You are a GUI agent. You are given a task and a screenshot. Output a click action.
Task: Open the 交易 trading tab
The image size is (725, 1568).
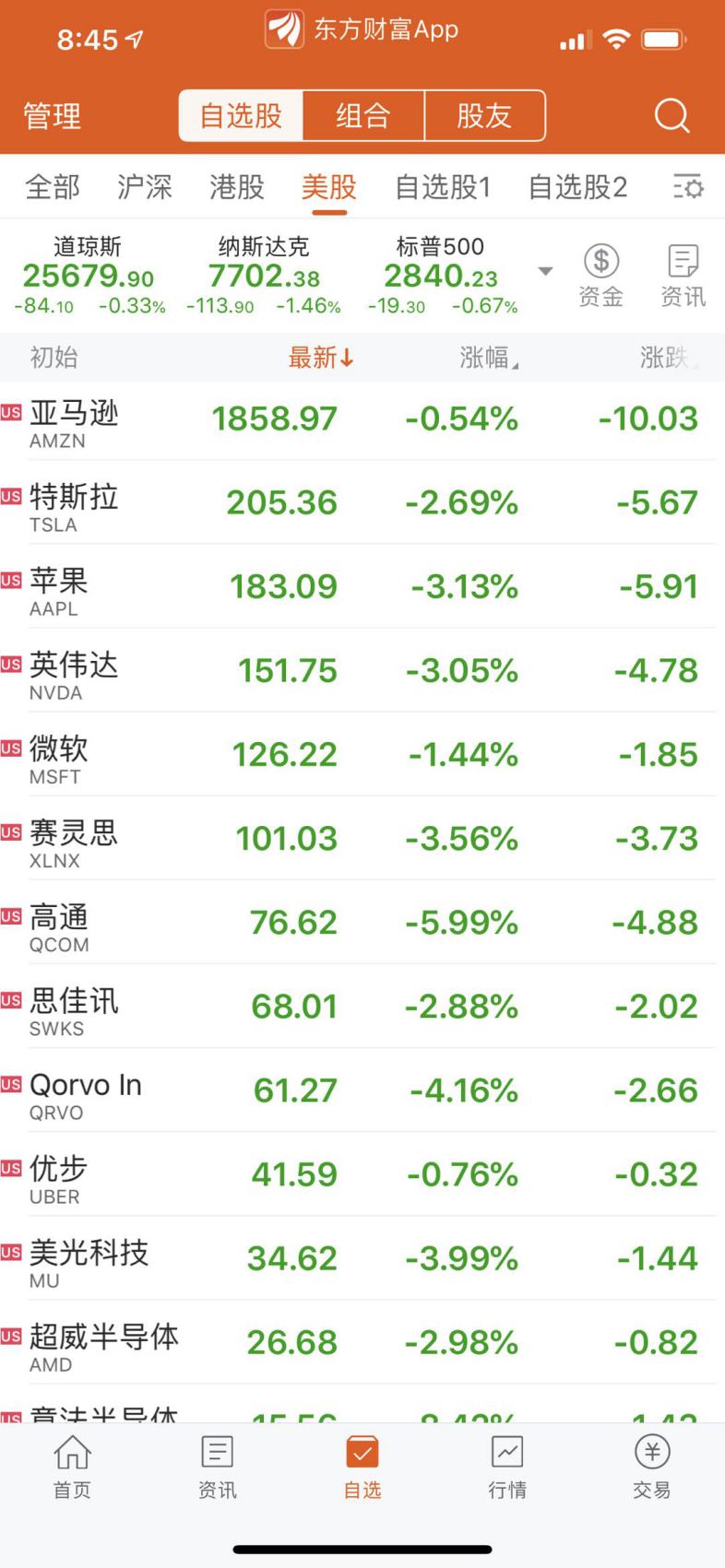[652, 1468]
